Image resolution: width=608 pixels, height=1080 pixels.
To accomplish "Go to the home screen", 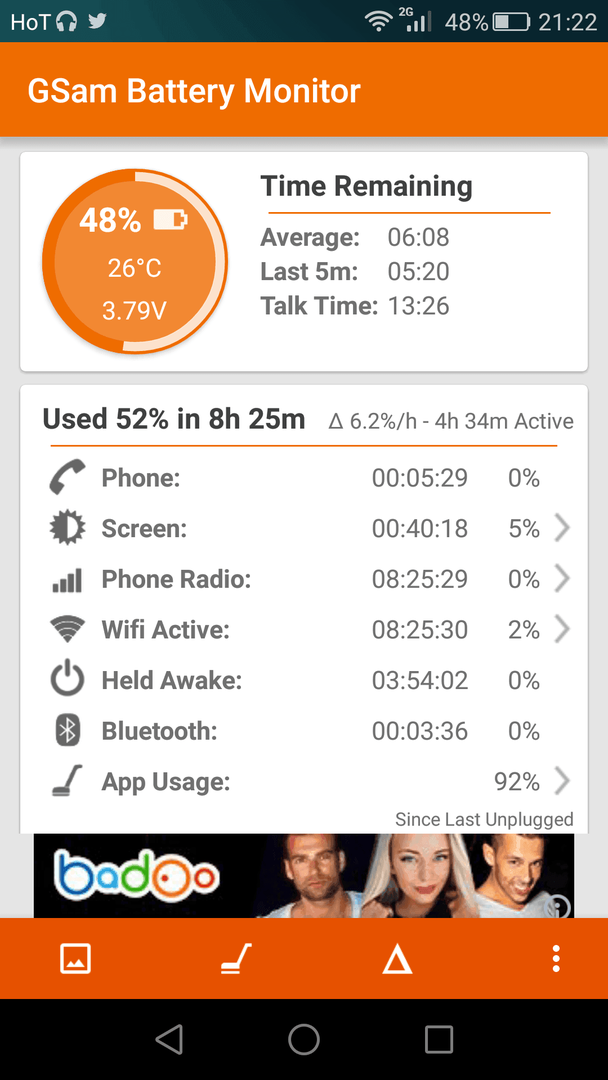I will 304,1039.
